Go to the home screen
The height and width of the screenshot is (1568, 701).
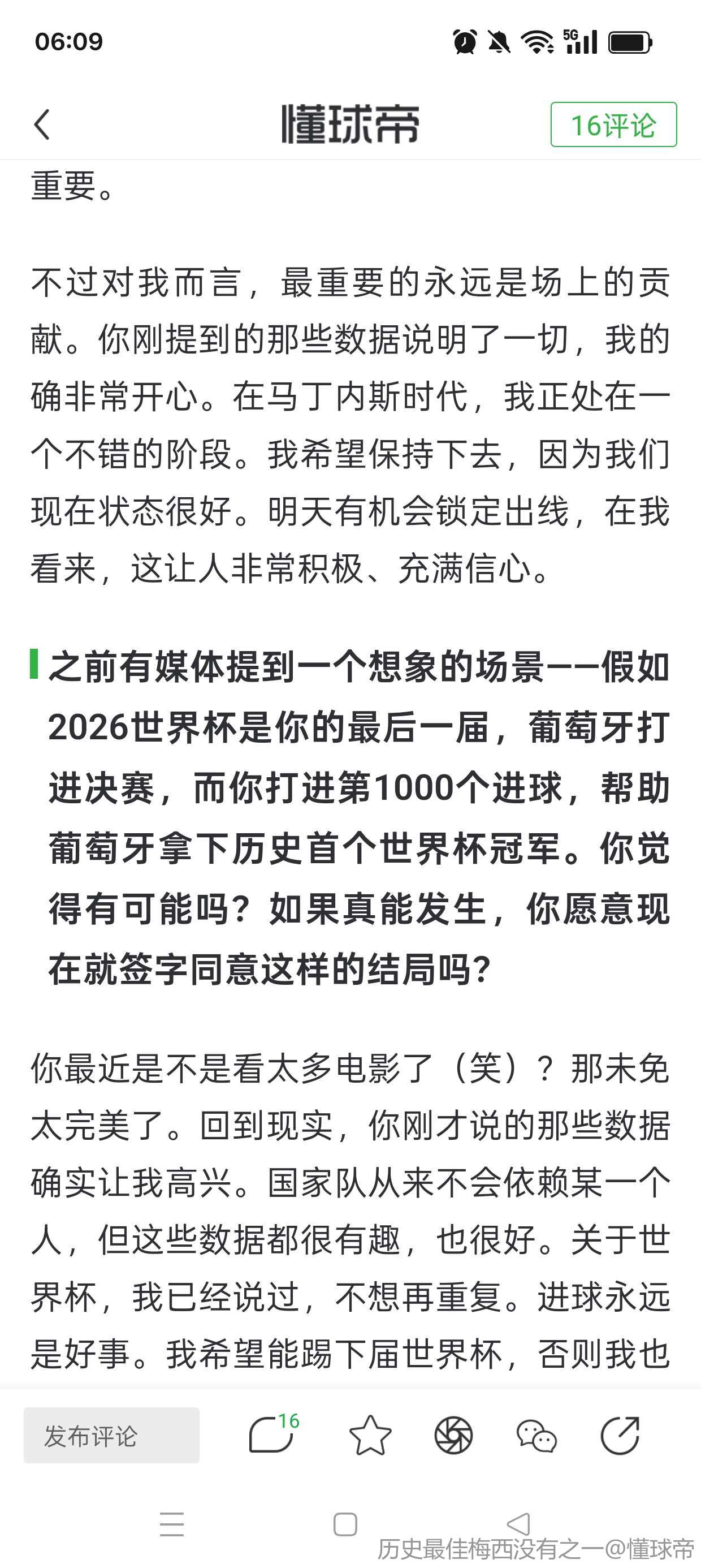pos(345,1524)
